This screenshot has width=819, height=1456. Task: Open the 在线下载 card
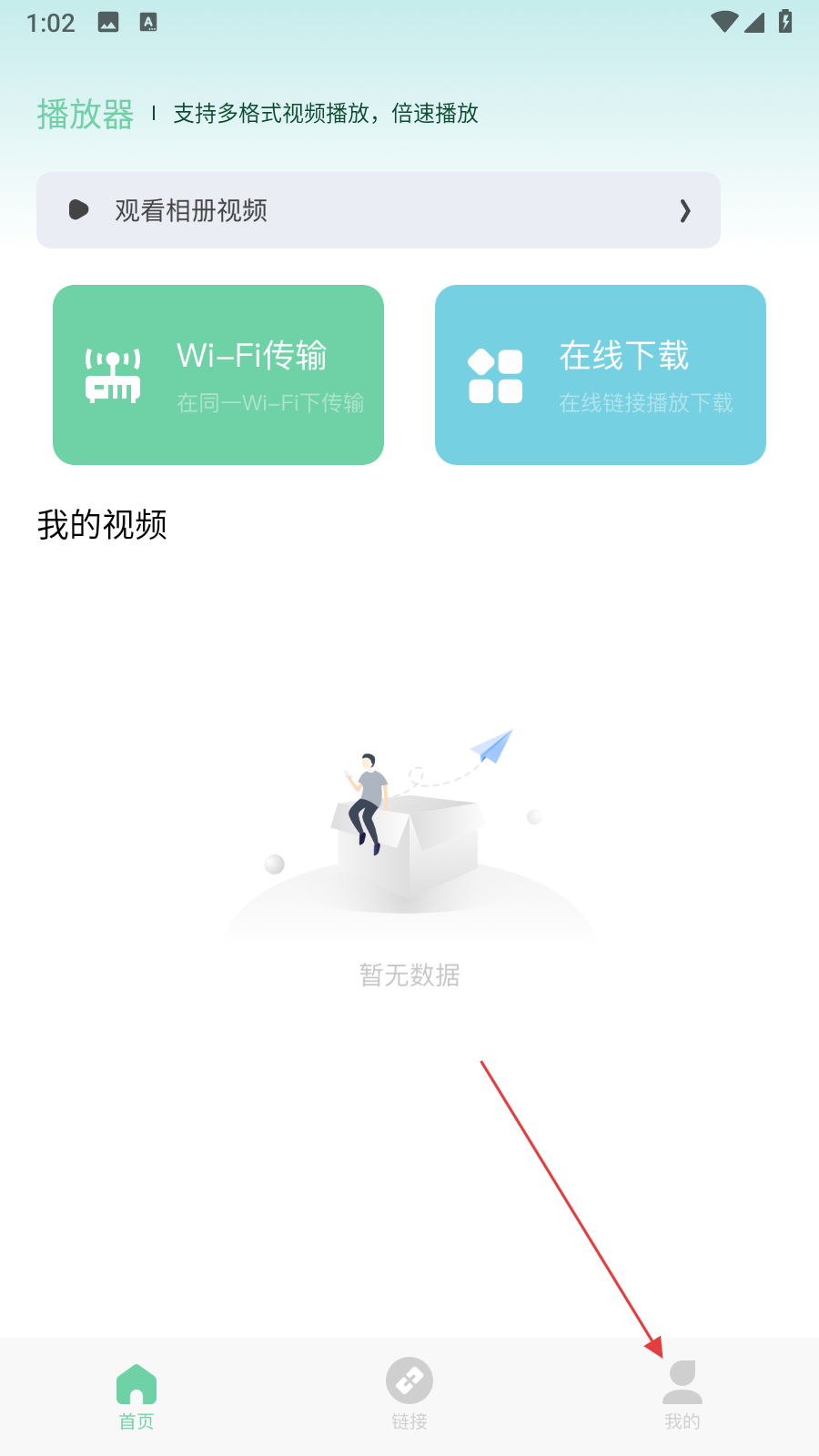coord(601,375)
